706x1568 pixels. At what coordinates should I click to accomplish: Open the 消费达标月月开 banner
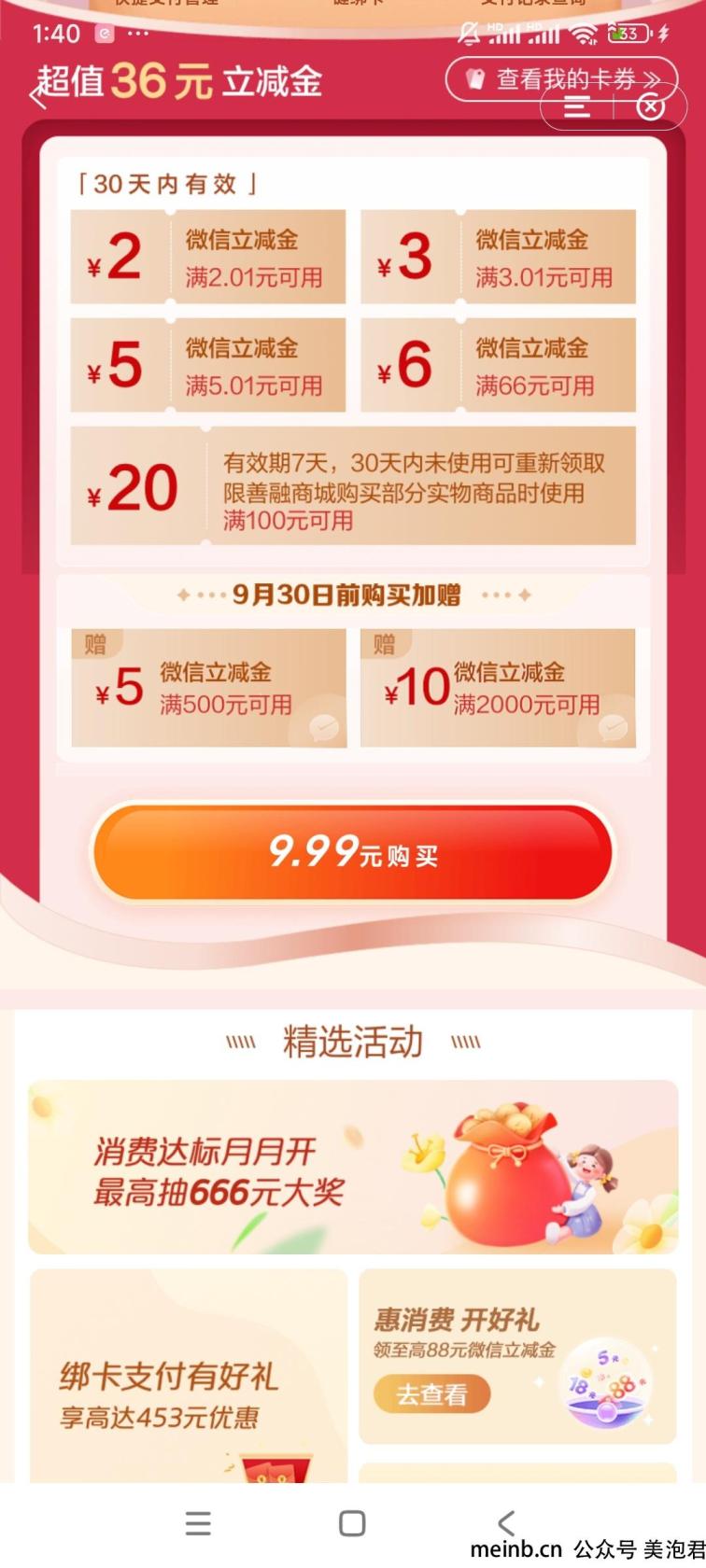(x=353, y=1168)
